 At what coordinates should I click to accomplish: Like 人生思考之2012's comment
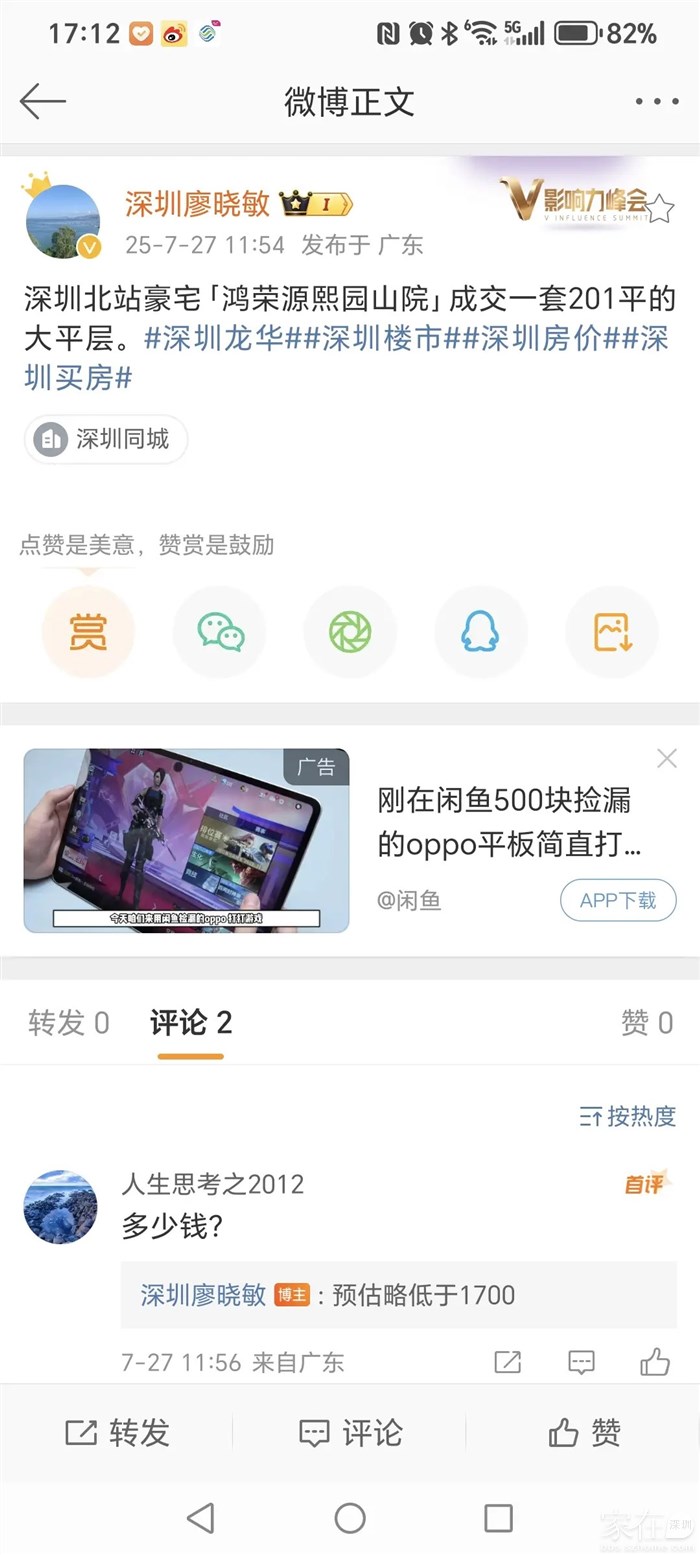click(x=655, y=1361)
